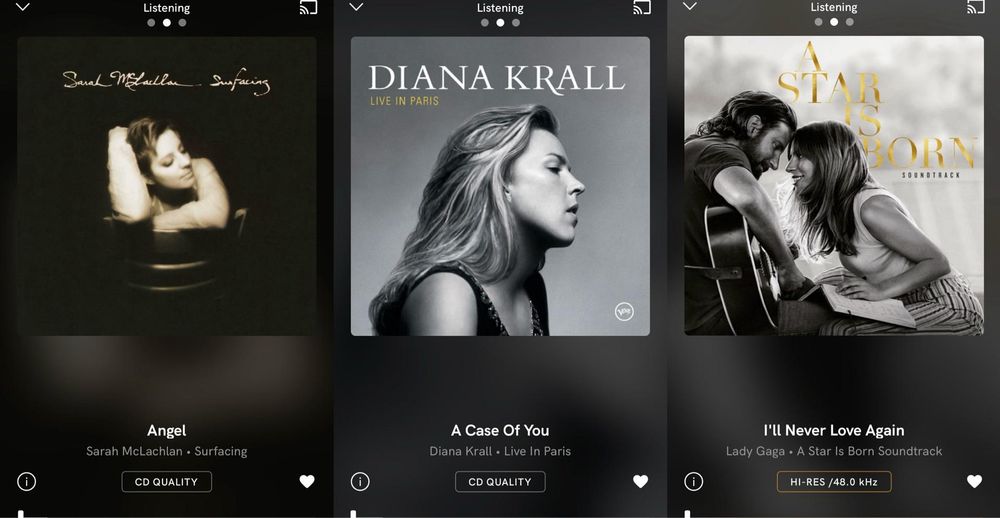Favorite I'll Never Love Again
1000x518 pixels.
[974, 481]
